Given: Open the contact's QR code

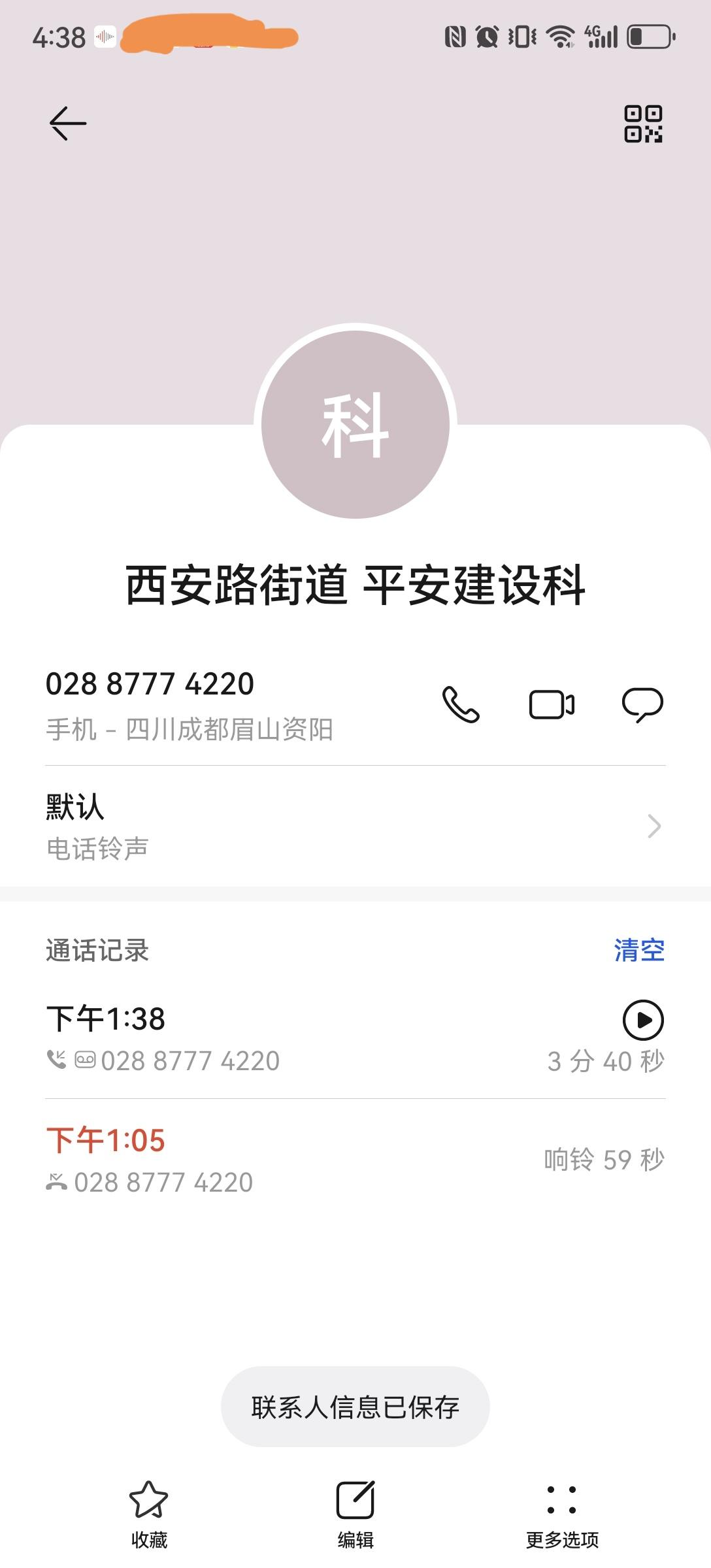Looking at the screenshot, I should [643, 123].
